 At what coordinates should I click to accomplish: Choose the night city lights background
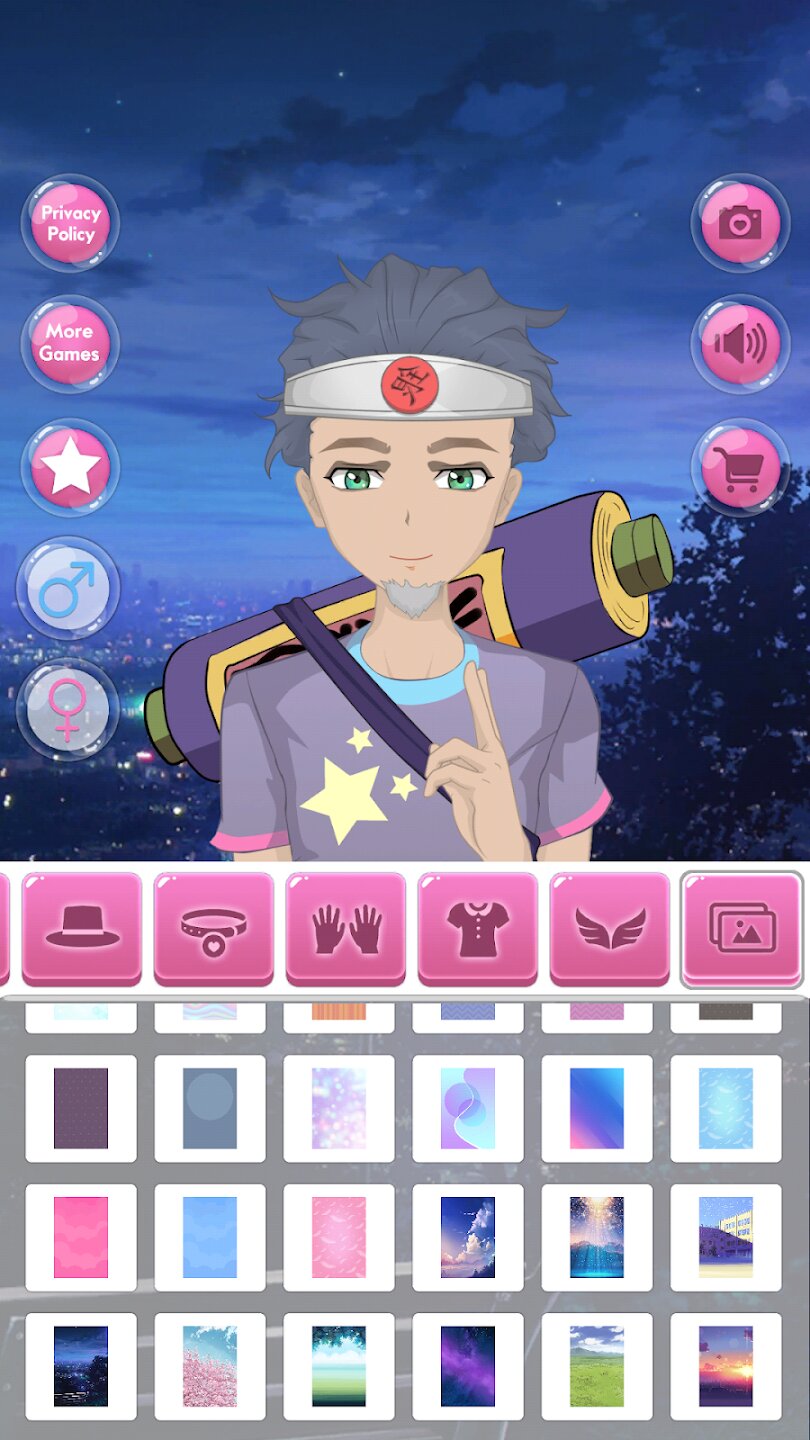81,1366
